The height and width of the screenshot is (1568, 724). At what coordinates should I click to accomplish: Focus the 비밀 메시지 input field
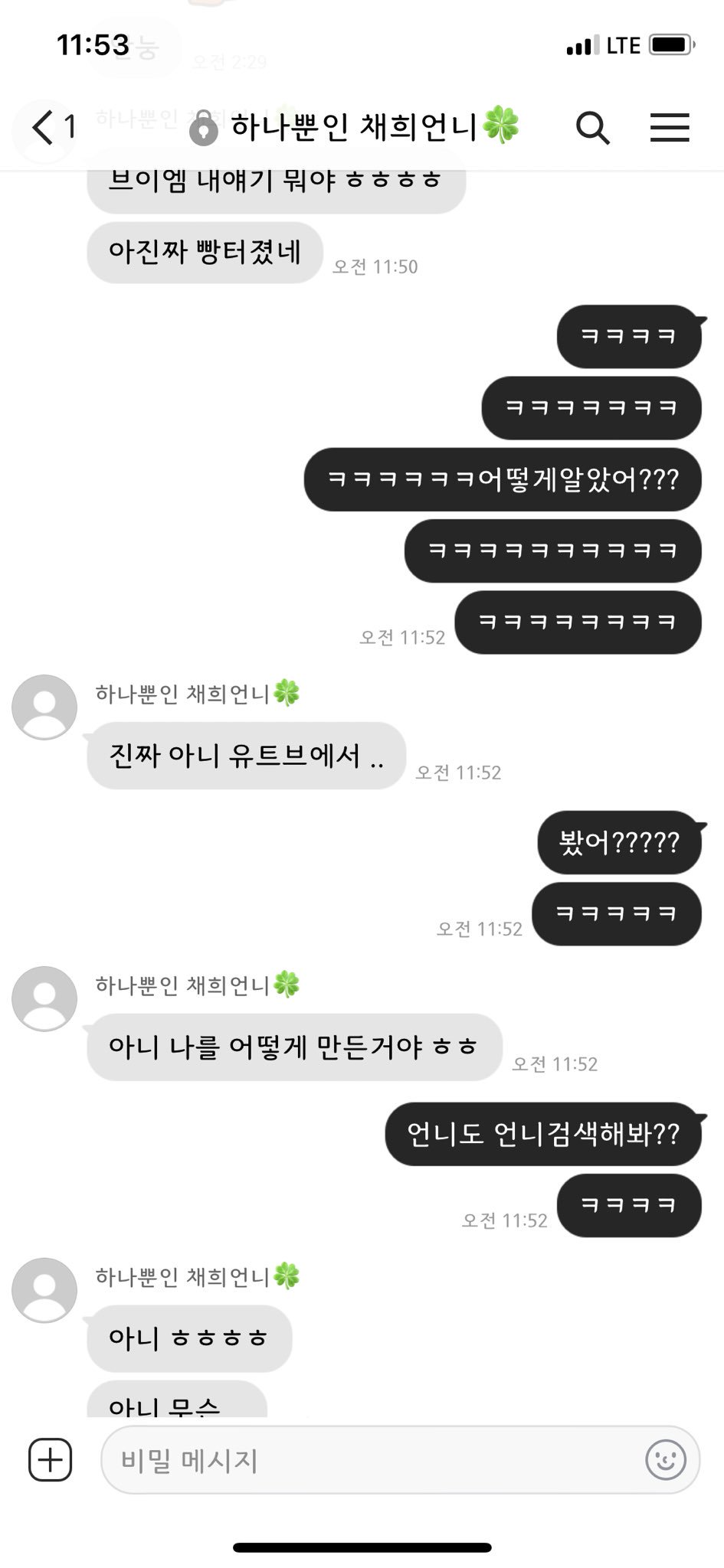(x=368, y=1460)
